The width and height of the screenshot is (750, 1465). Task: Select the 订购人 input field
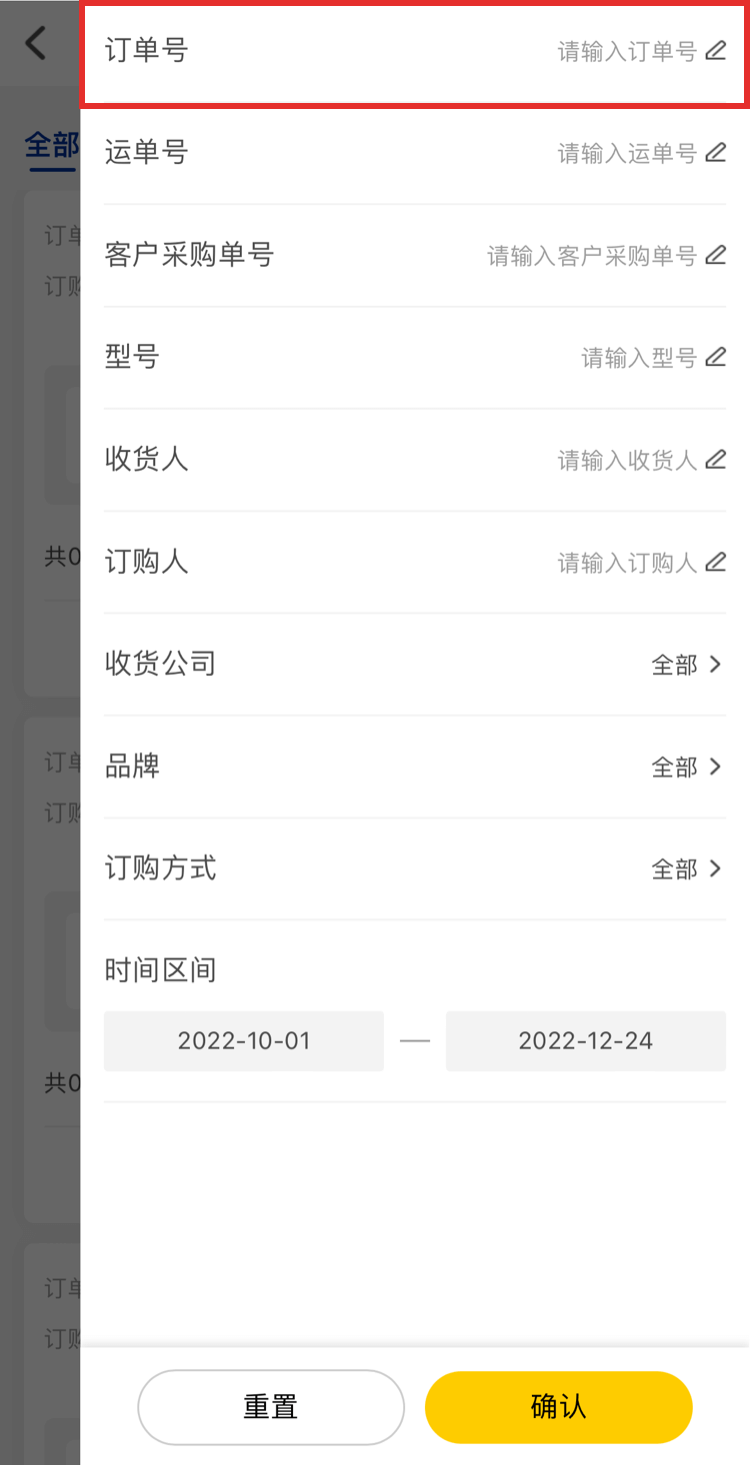(x=626, y=563)
